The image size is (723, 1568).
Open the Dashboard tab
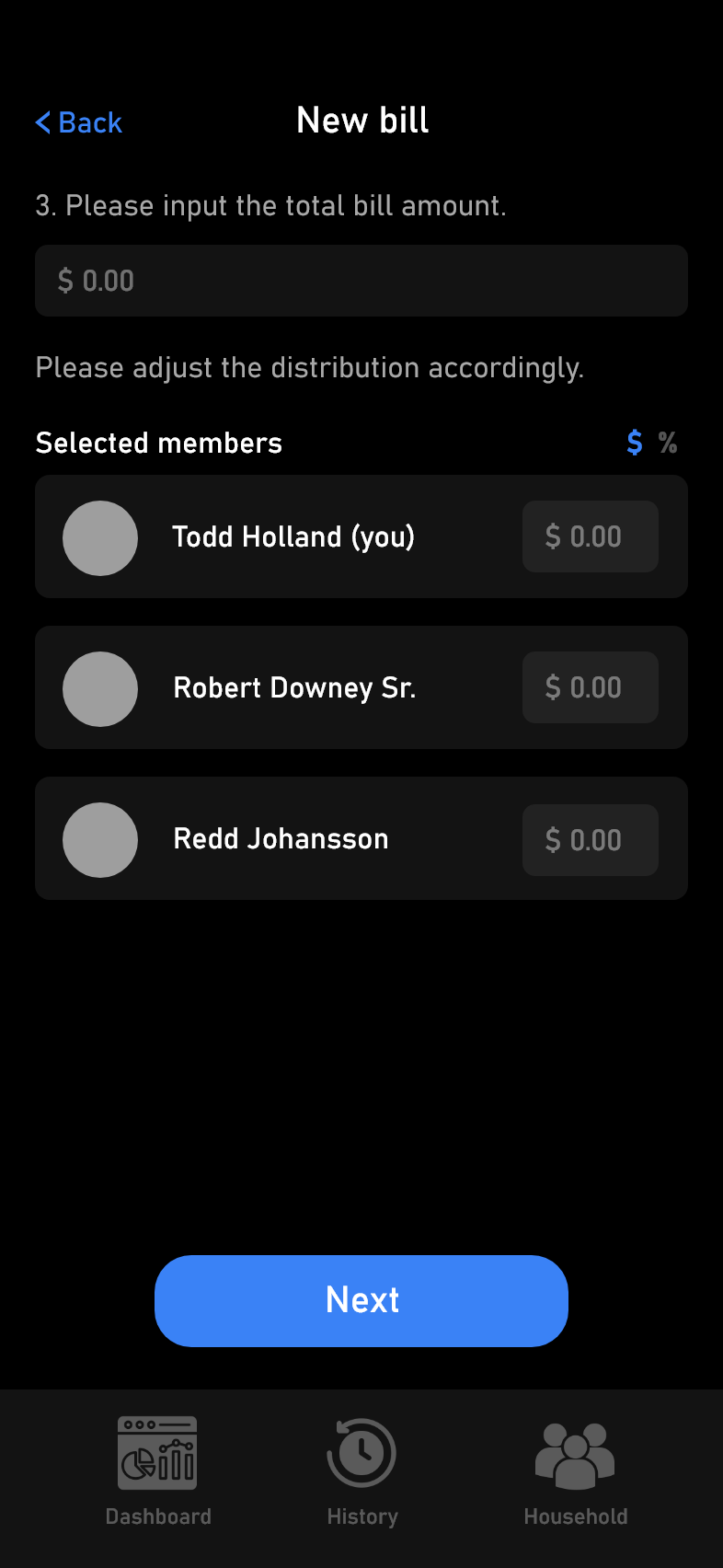(x=158, y=1471)
